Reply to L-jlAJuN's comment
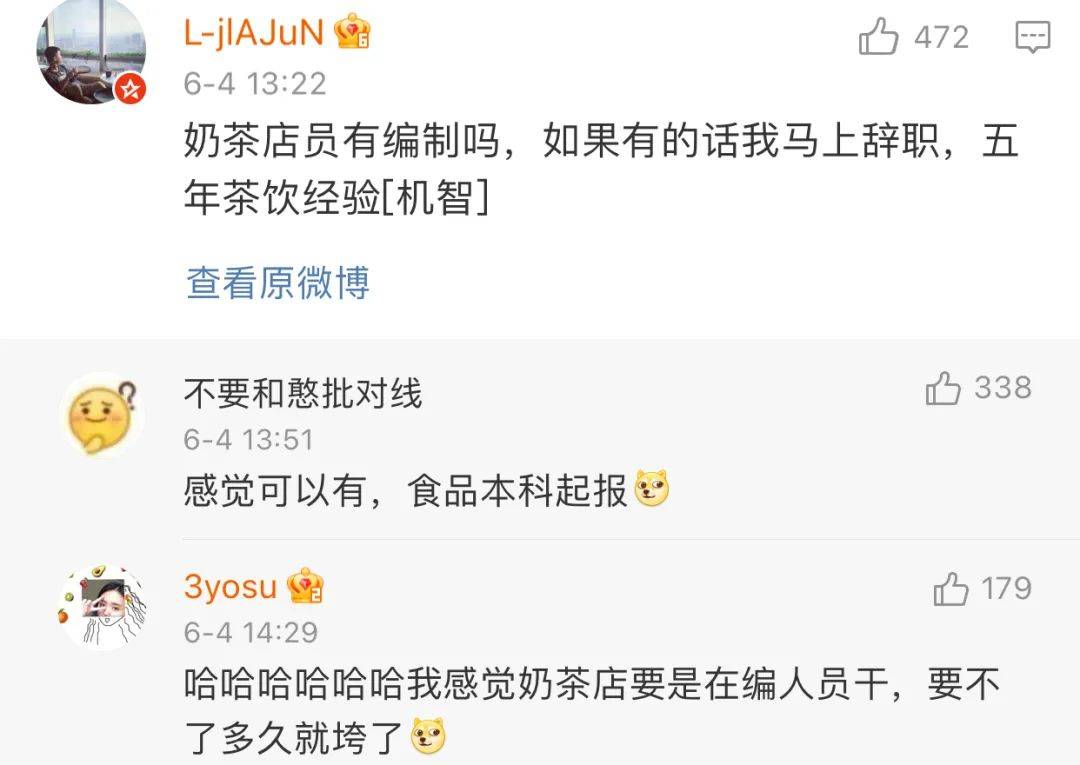Screen dimensions: 1080x765 tap(1032, 38)
